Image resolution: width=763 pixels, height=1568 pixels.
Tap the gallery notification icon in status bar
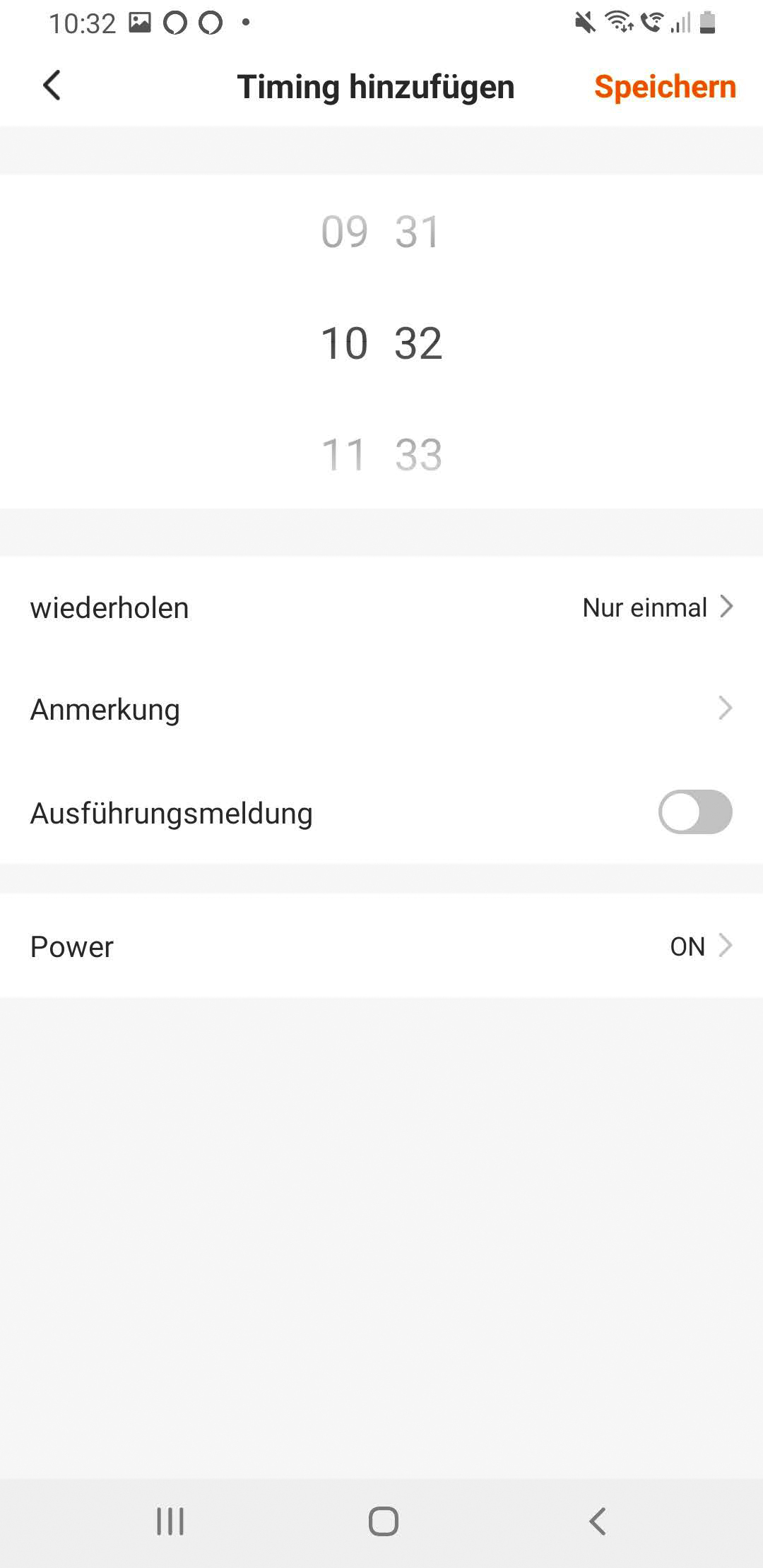click(139, 21)
